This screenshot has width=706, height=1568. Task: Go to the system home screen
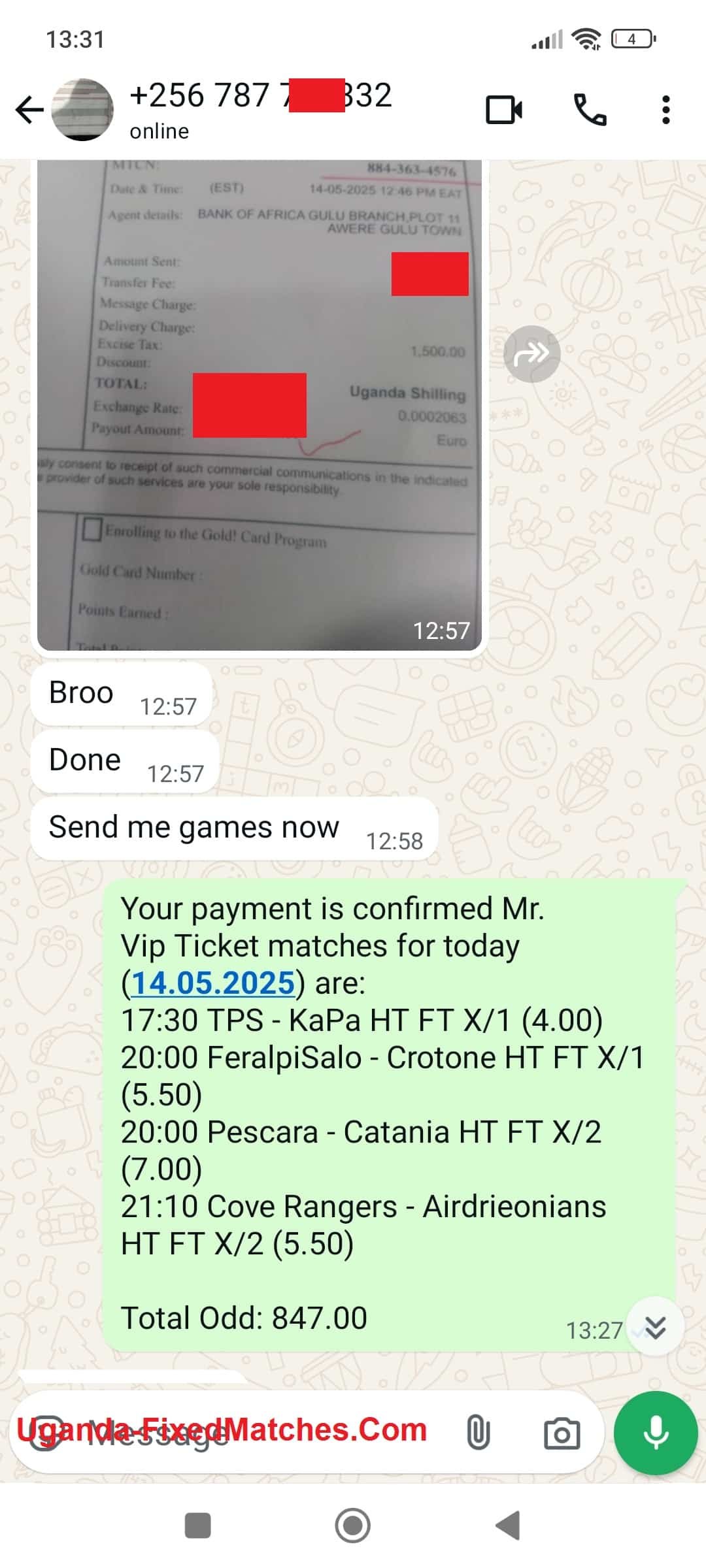[x=352, y=1526]
